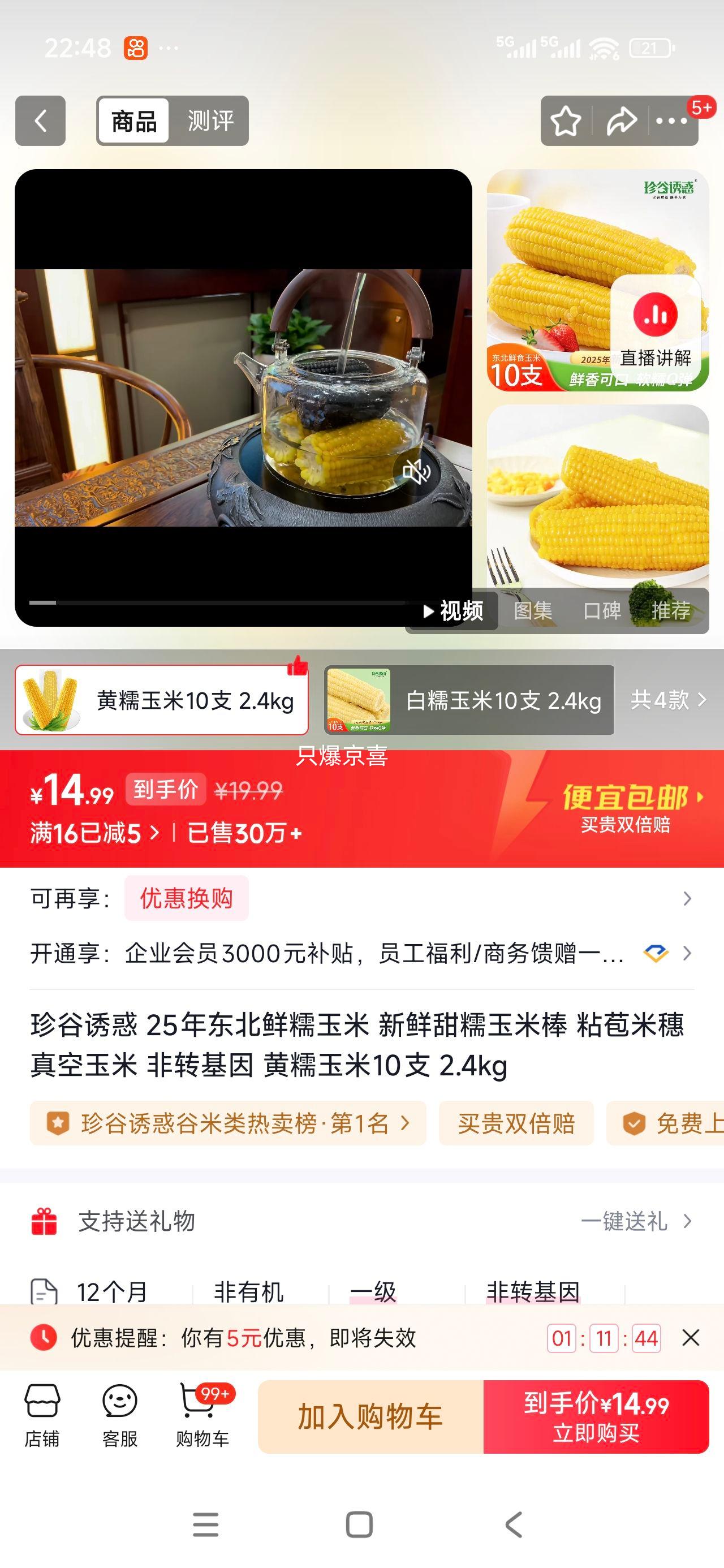
Task: Open 优惠换购 offer details
Action: pyautogui.click(x=186, y=899)
